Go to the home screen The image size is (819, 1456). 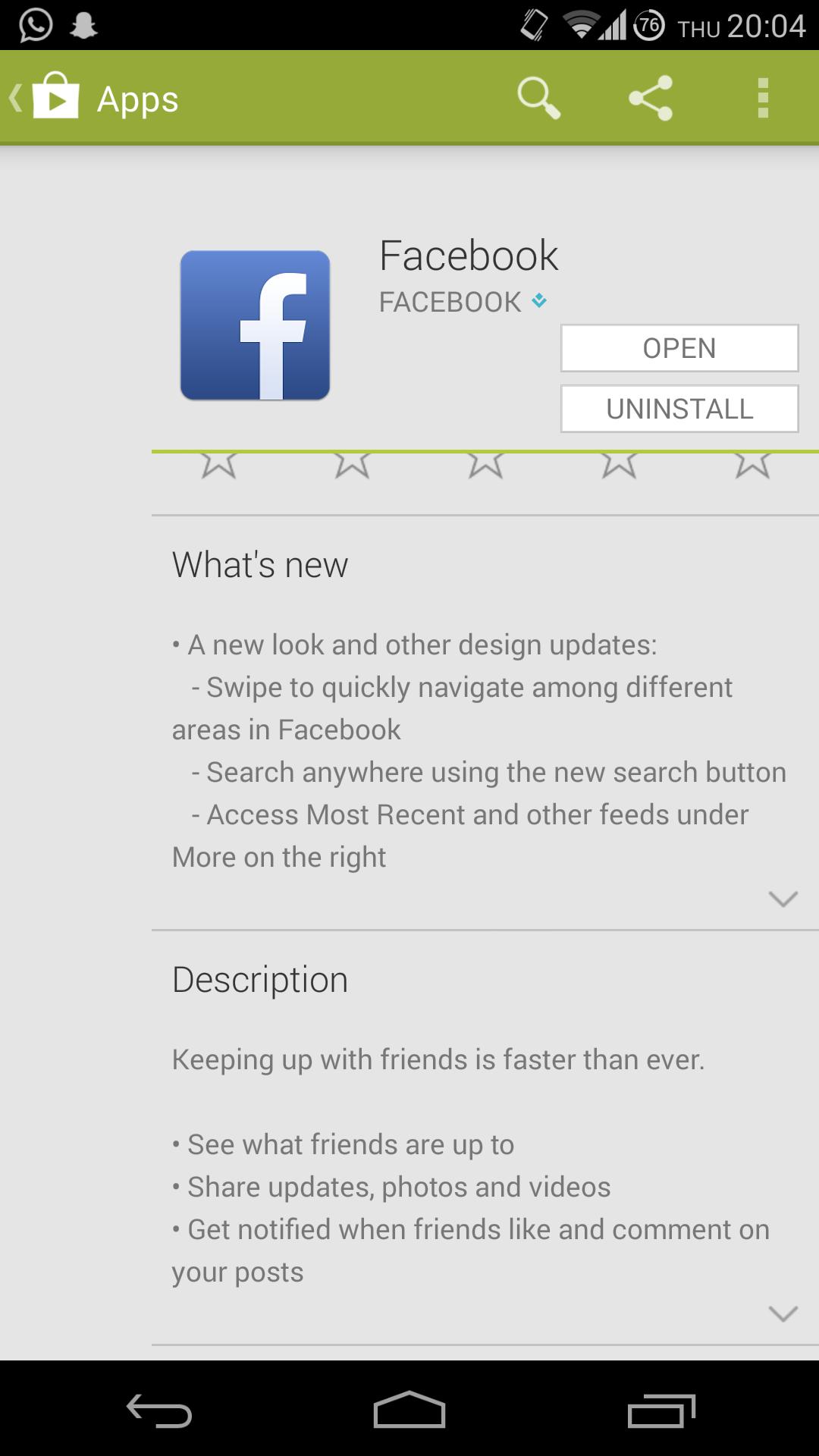click(x=409, y=1410)
